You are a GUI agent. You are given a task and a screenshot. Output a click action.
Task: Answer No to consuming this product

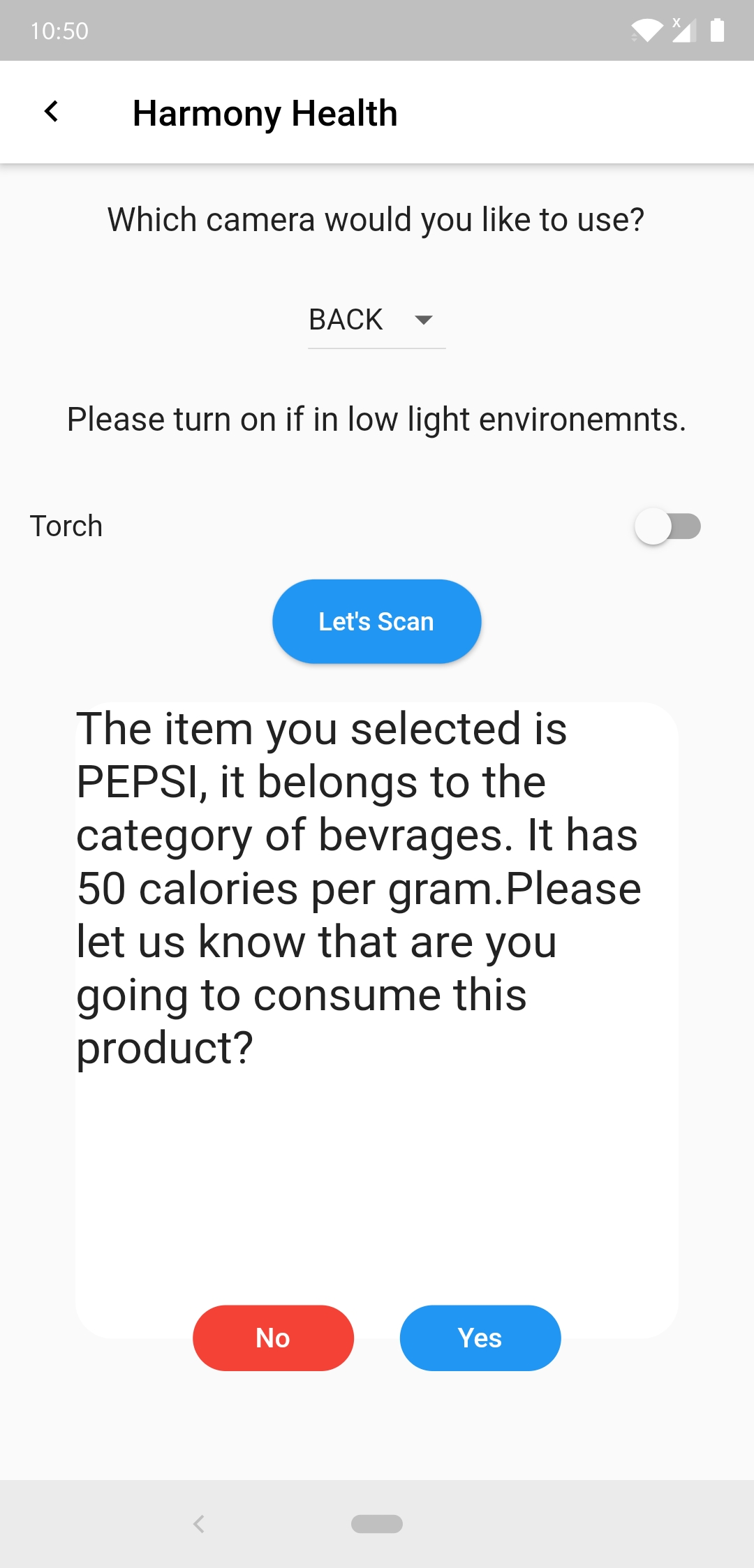click(x=273, y=1338)
